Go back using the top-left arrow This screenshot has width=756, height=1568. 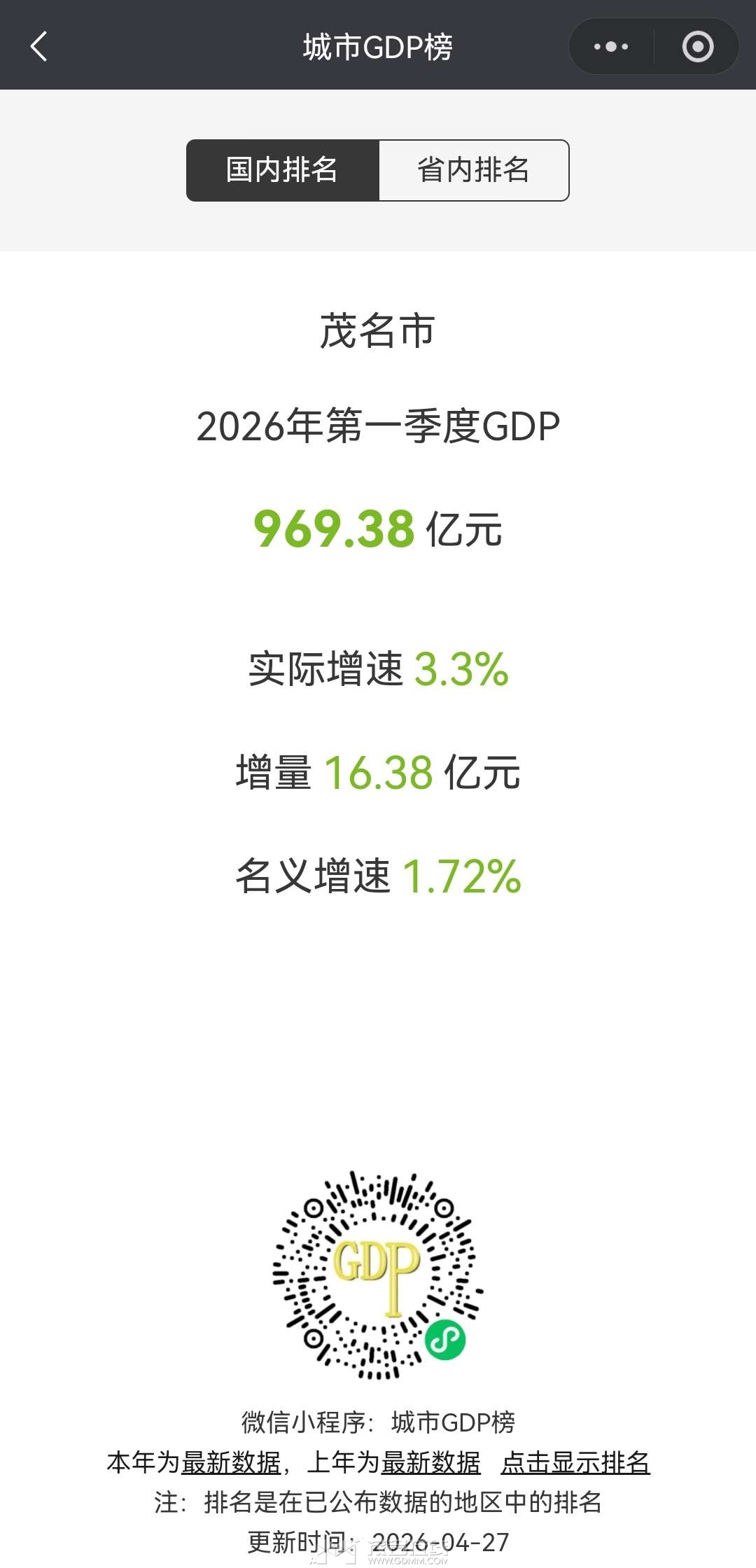(x=39, y=46)
